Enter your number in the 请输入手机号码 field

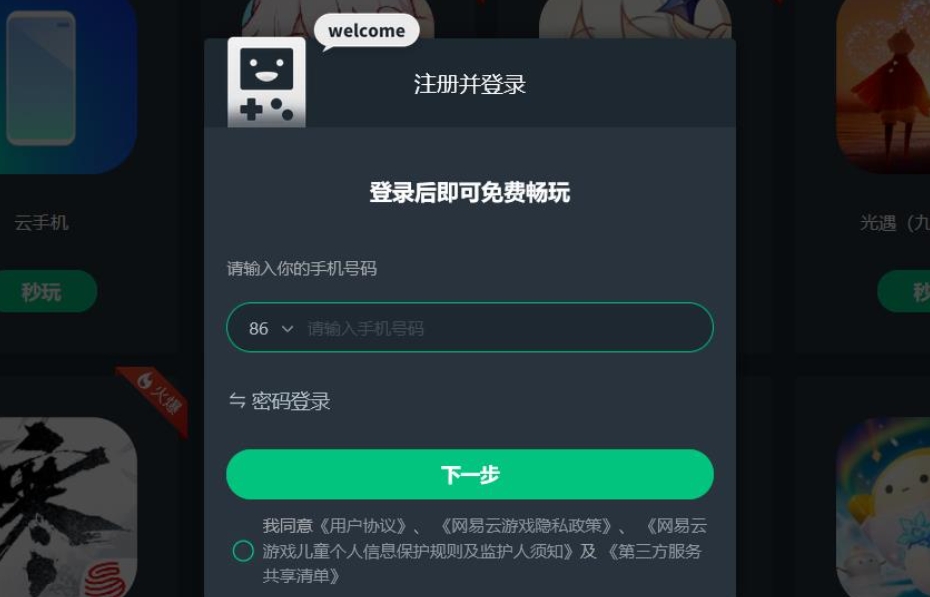[500, 328]
